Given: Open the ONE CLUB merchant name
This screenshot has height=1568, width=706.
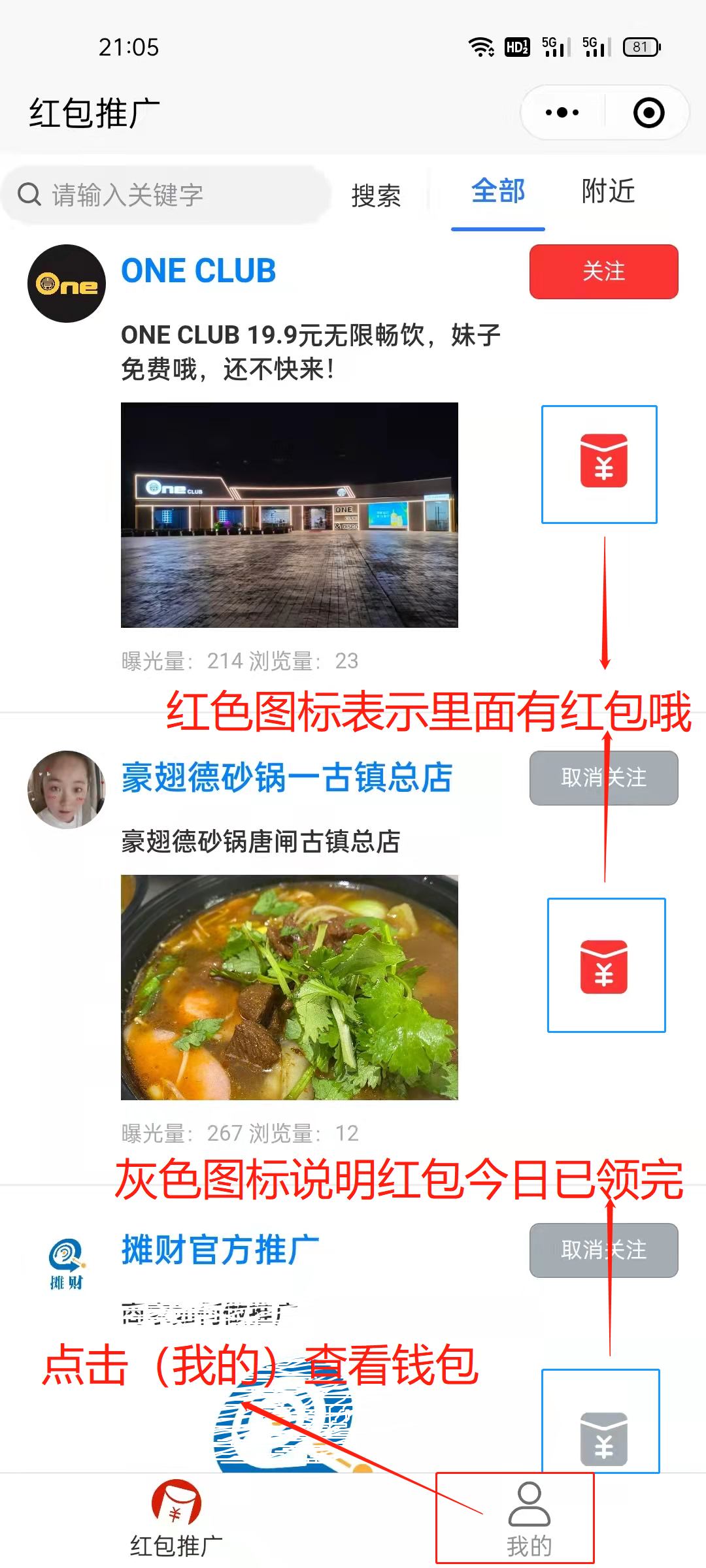Looking at the screenshot, I should (x=199, y=271).
